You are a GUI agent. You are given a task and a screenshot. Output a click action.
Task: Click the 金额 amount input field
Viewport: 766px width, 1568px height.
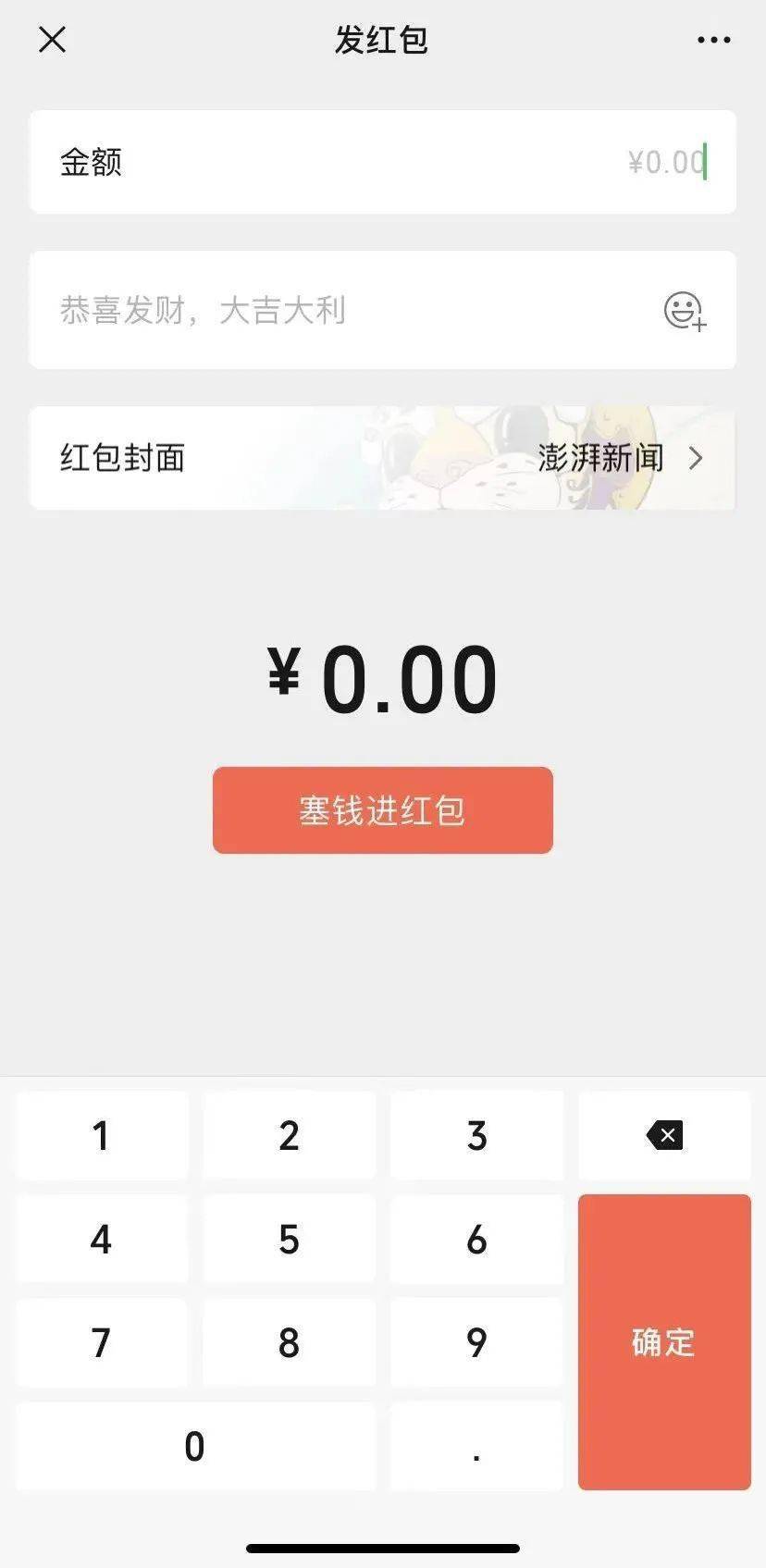382,162
